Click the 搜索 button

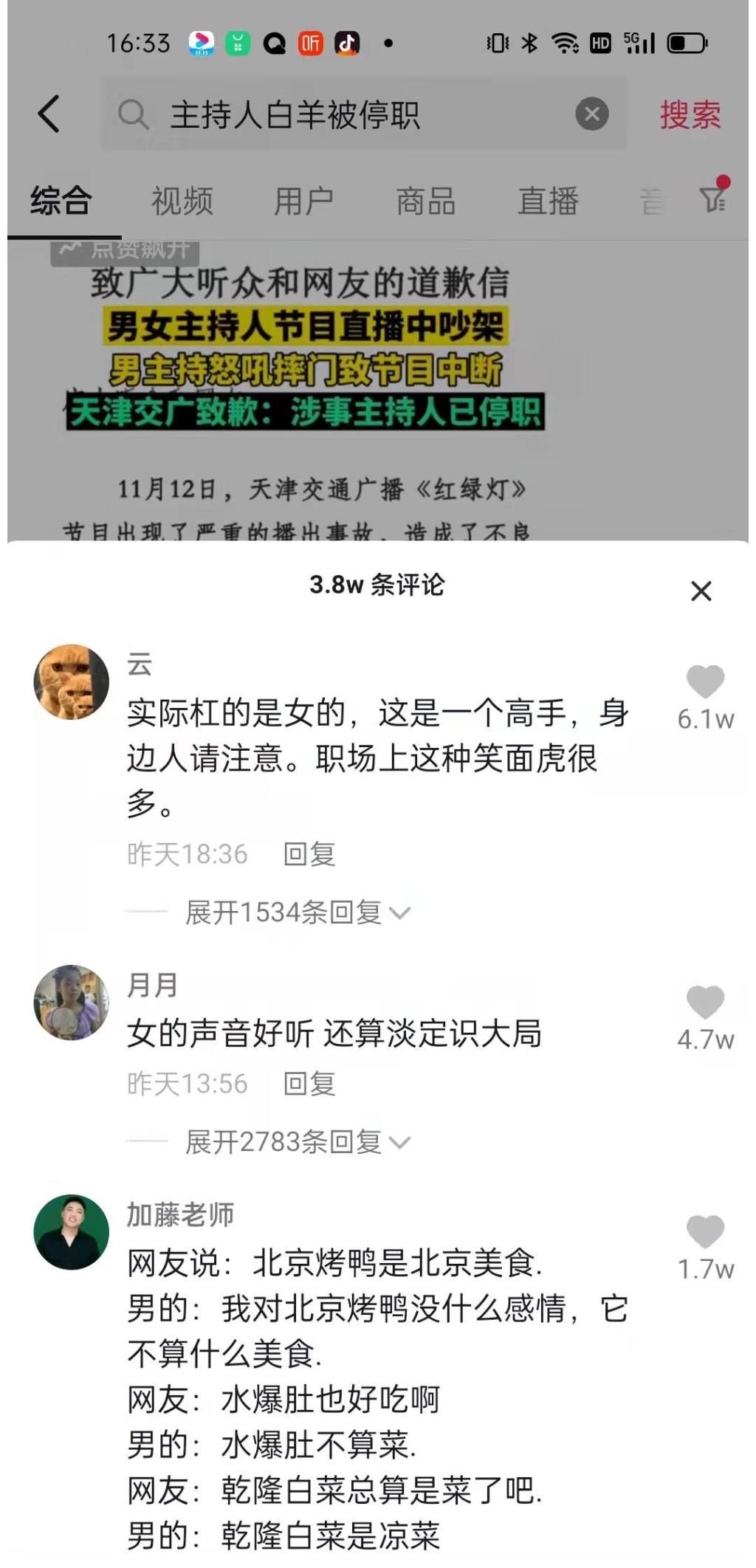[690, 115]
